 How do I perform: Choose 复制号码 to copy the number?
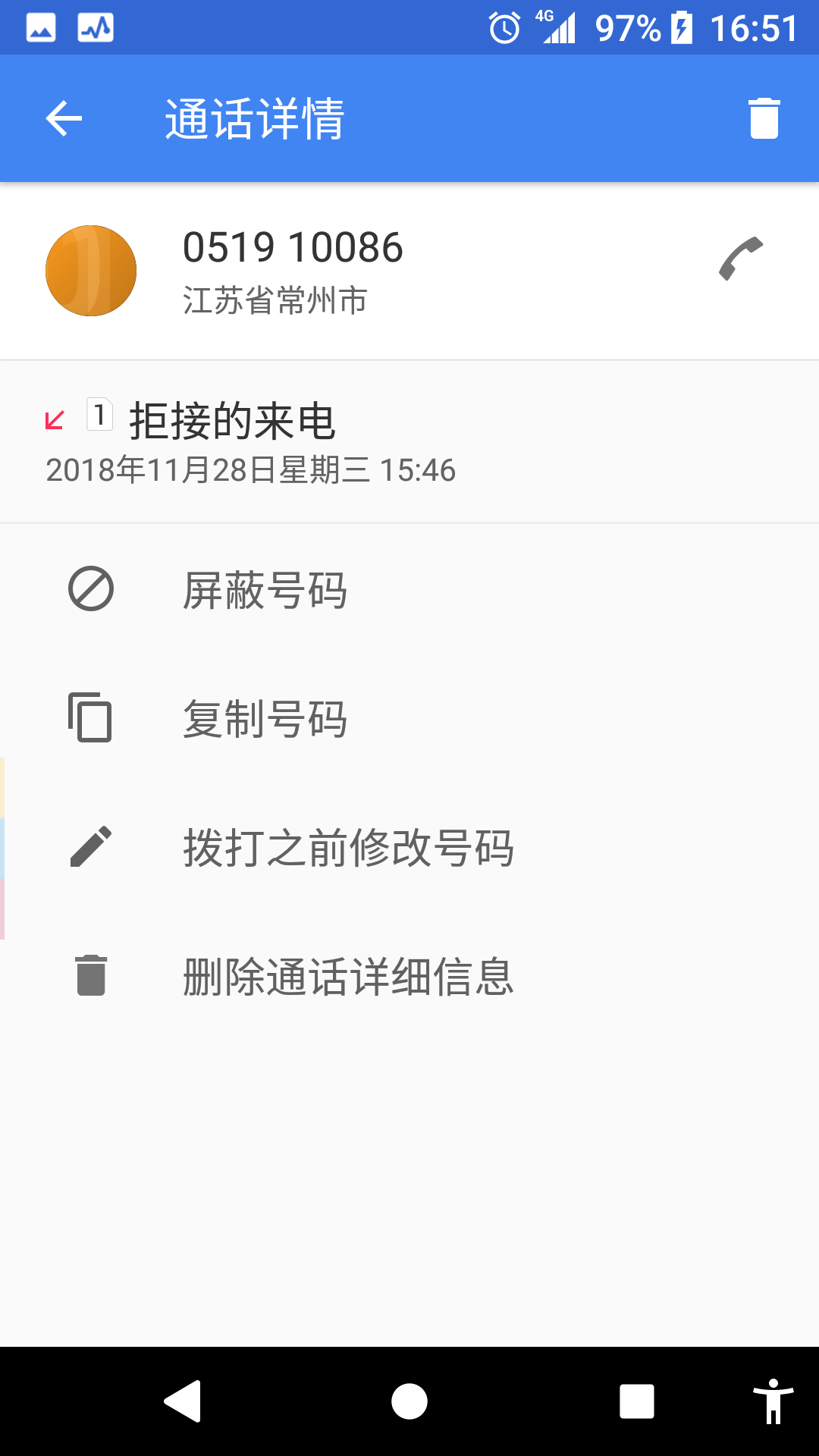click(409, 718)
